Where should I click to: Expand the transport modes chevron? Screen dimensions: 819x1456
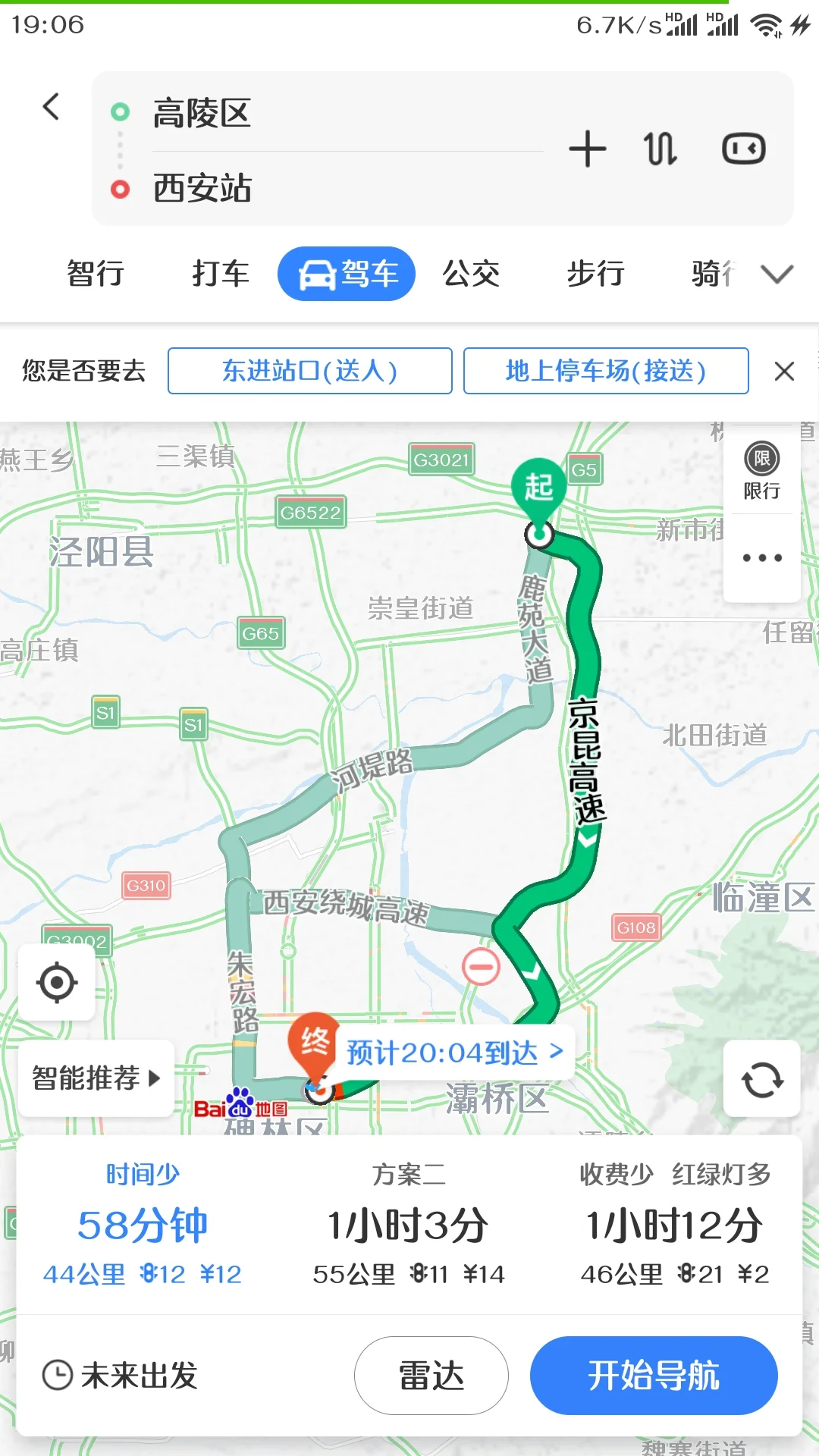tap(777, 275)
